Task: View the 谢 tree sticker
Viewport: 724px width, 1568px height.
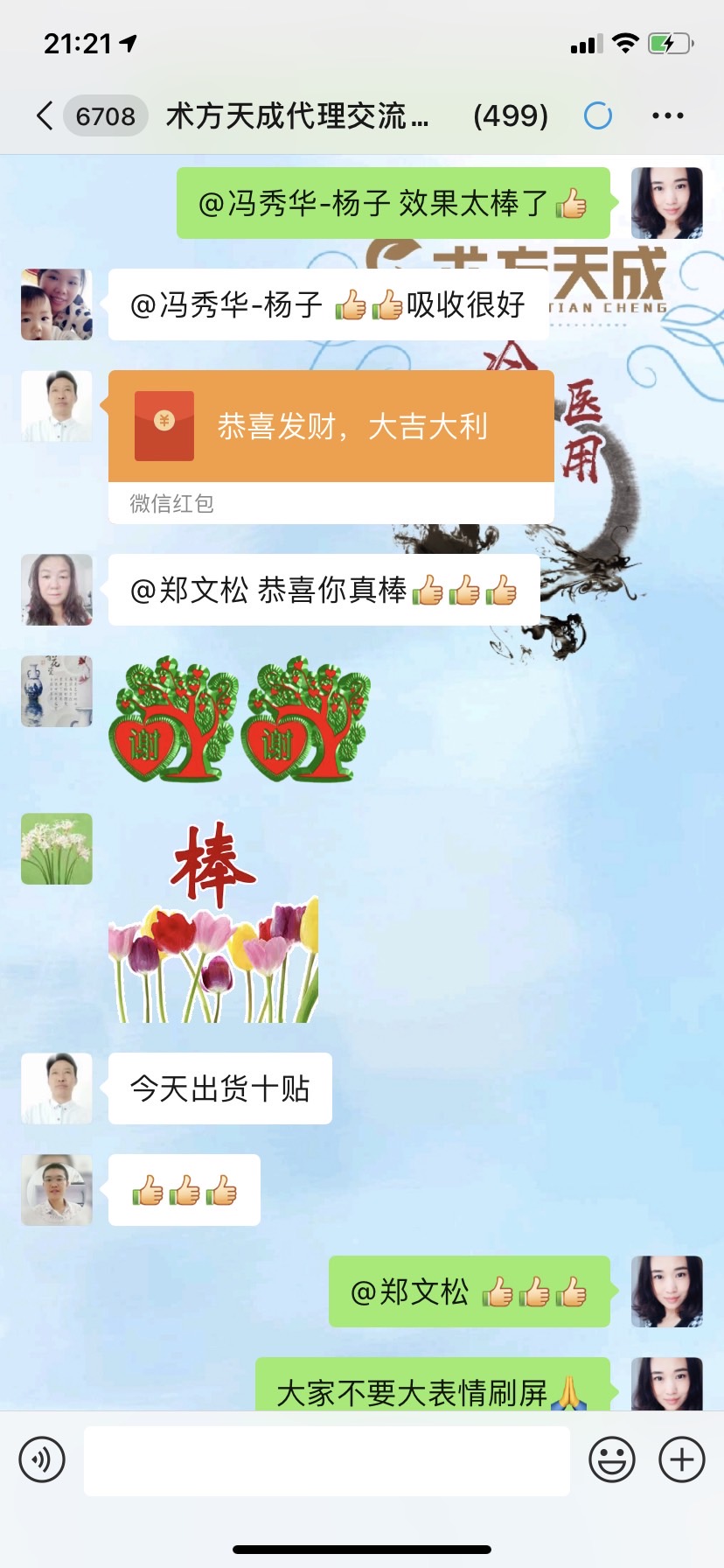Action: [240, 719]
